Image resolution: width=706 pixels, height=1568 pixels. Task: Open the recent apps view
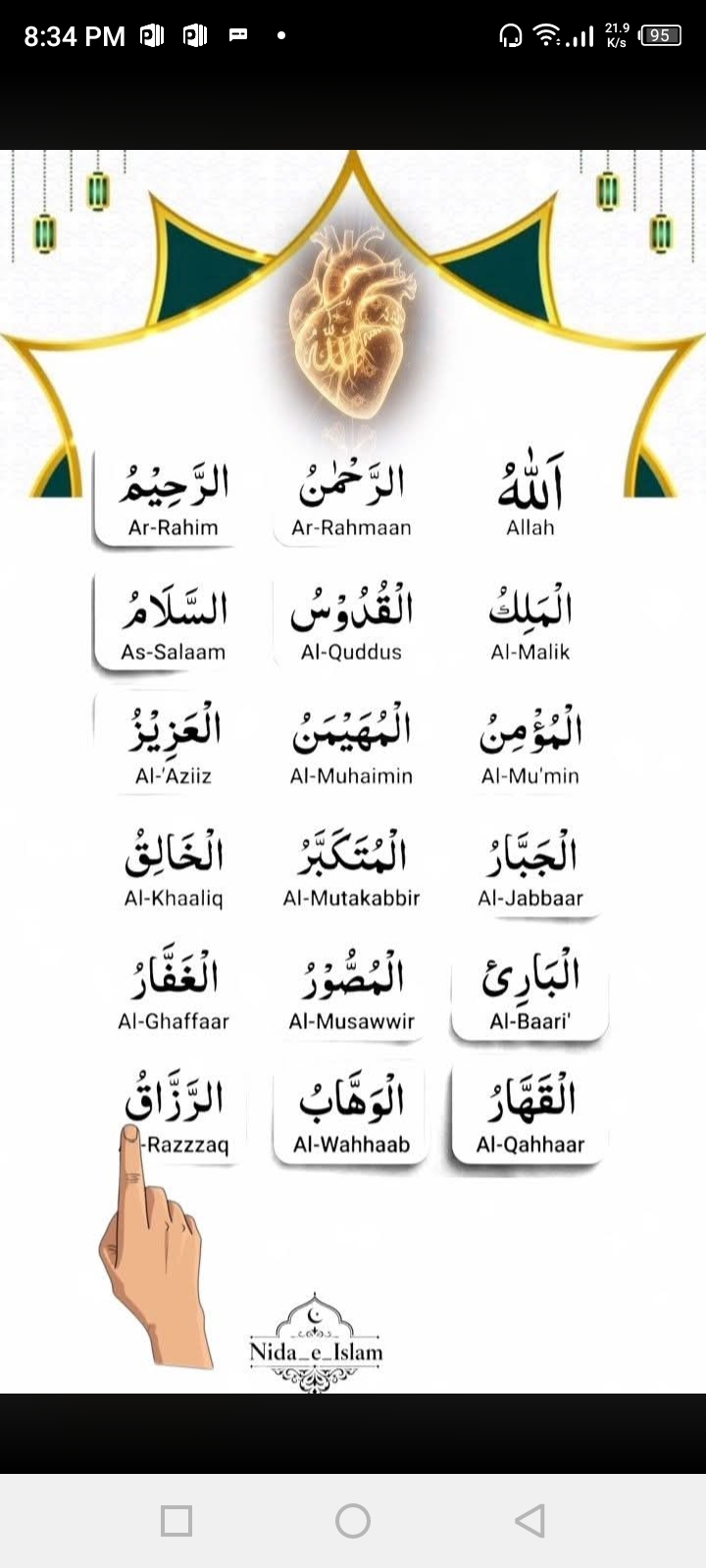click(x=176, y=1520)
